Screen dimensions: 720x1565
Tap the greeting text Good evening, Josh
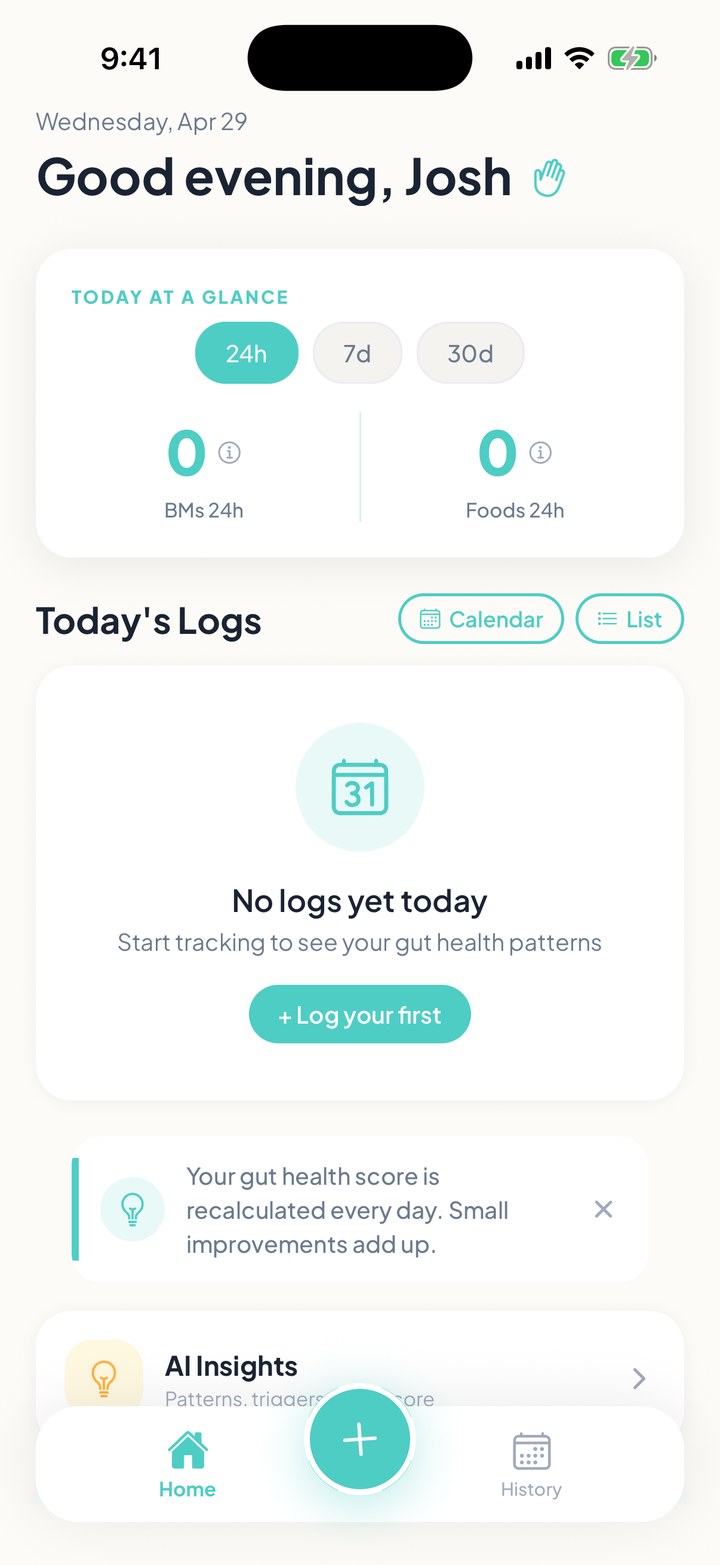click(x=272, y=177)
